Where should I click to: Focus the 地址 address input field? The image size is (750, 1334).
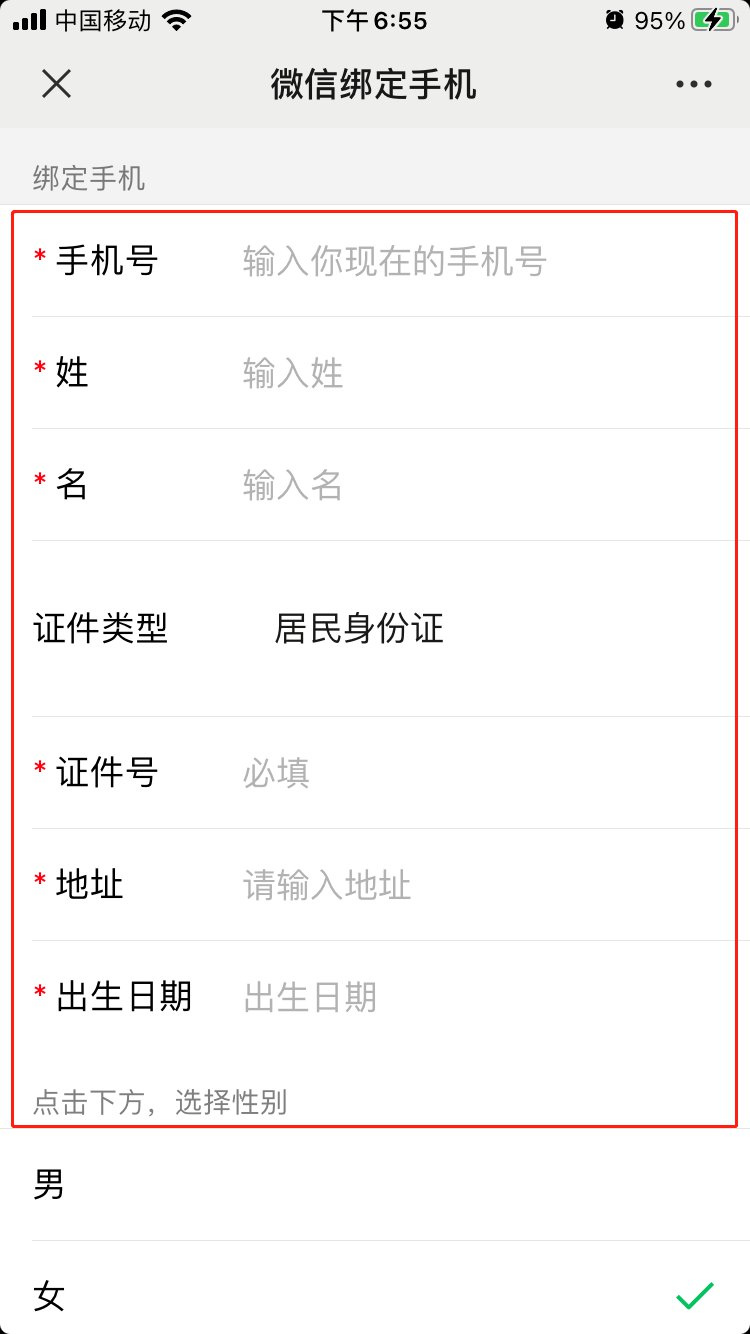point(460,885)
